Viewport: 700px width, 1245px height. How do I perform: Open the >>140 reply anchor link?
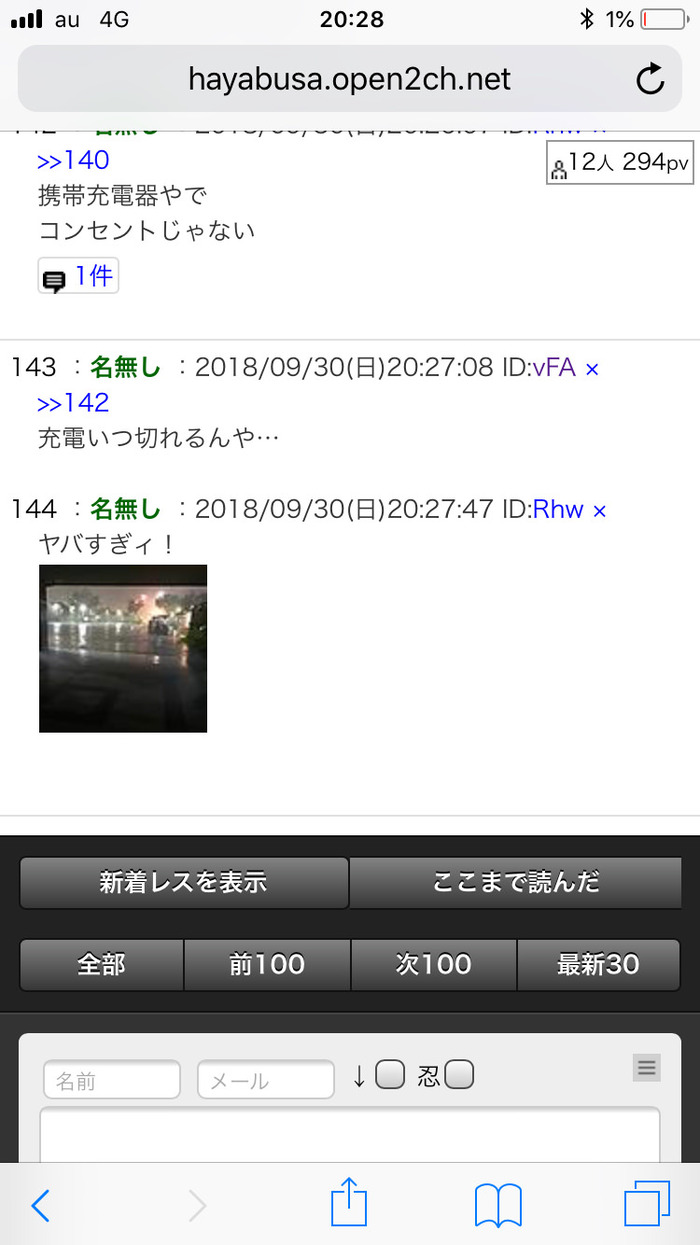pos(73,160)
